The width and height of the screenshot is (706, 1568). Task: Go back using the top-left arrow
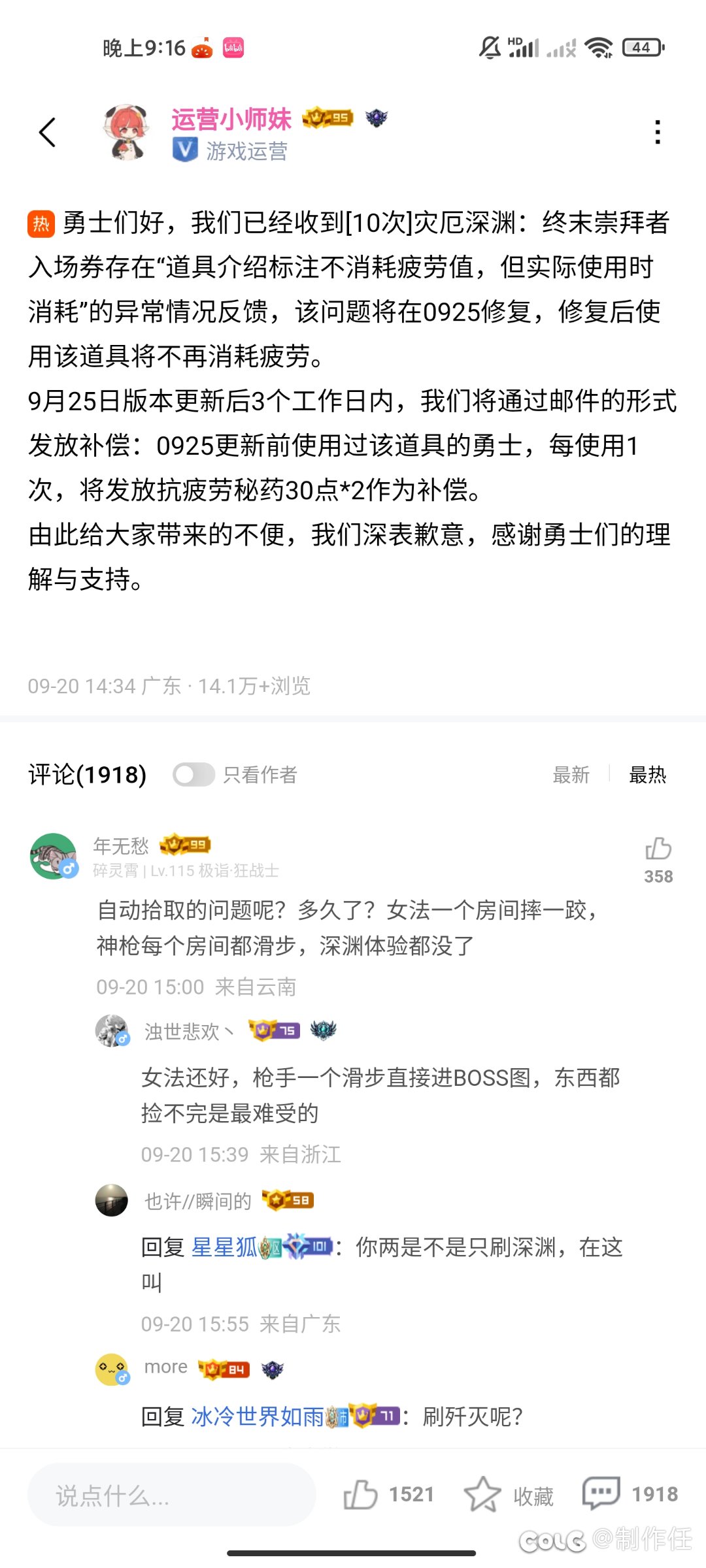48,133
